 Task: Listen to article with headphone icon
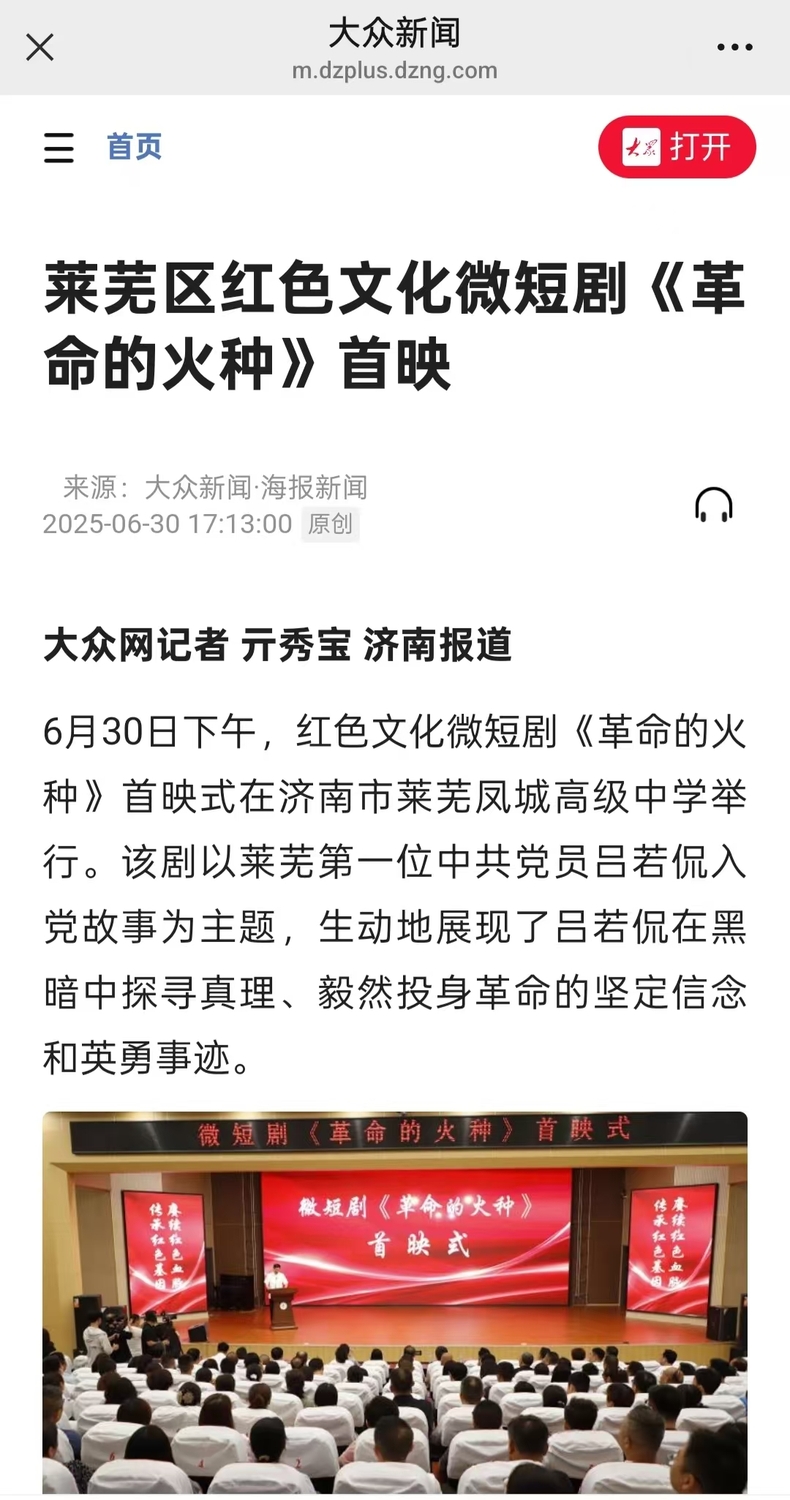point(713,505)
